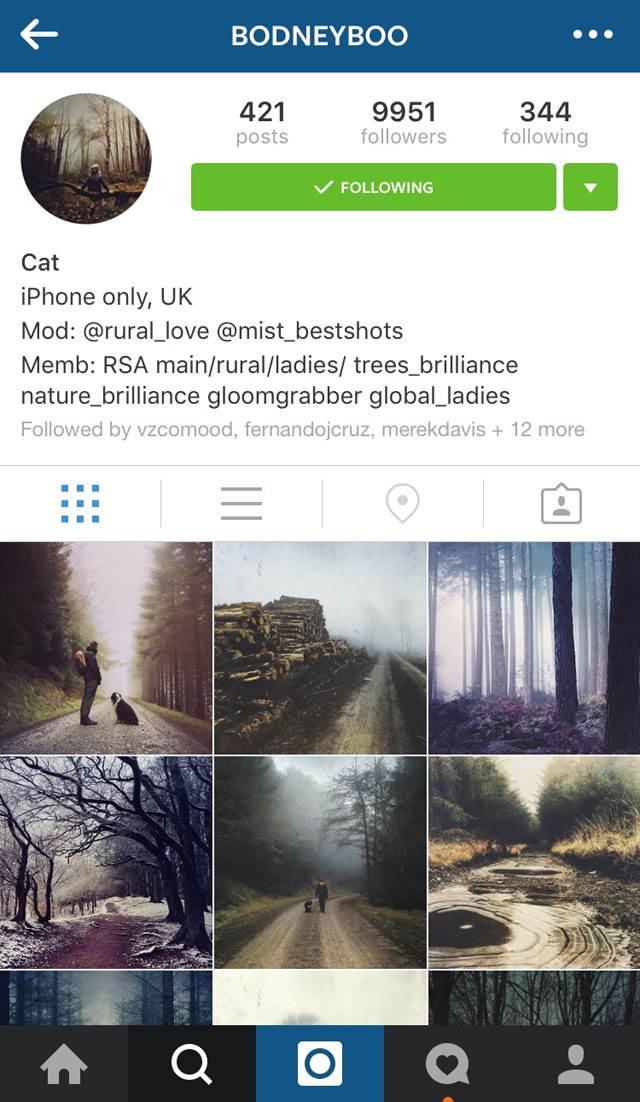
Task: Open the three-dot overflow menu
Action: pos(593,35)
